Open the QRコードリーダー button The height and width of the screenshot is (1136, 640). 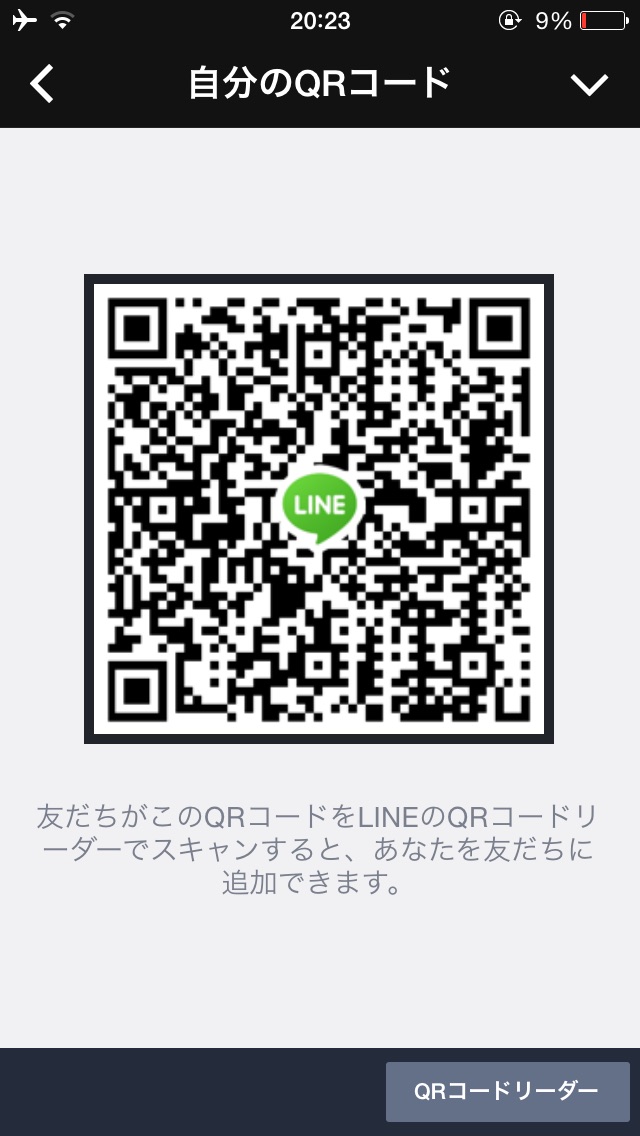507,1091
